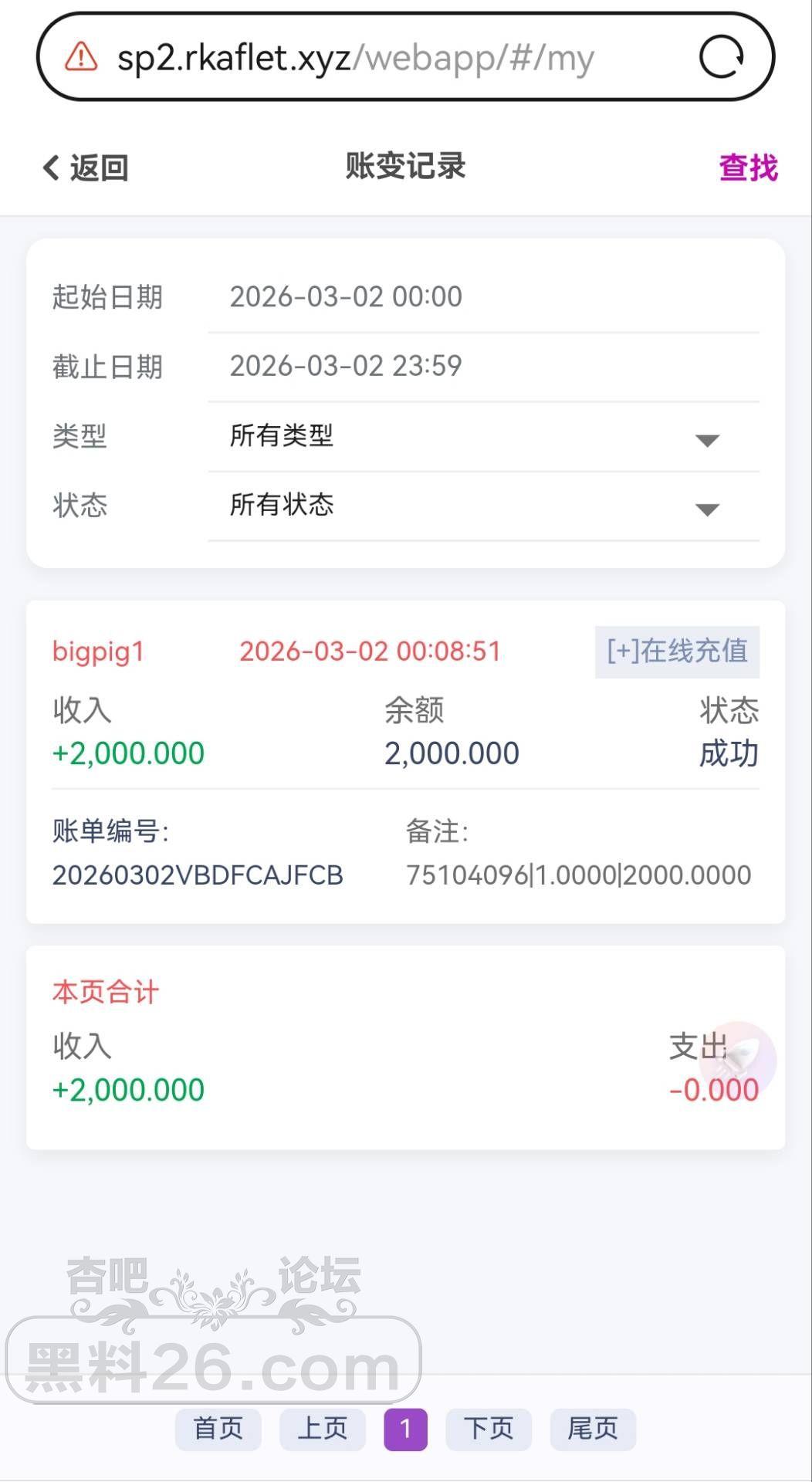This screenshot has height=1482, width=812.
Task: Expand the 状态 status dropdown
Action: 482,505
